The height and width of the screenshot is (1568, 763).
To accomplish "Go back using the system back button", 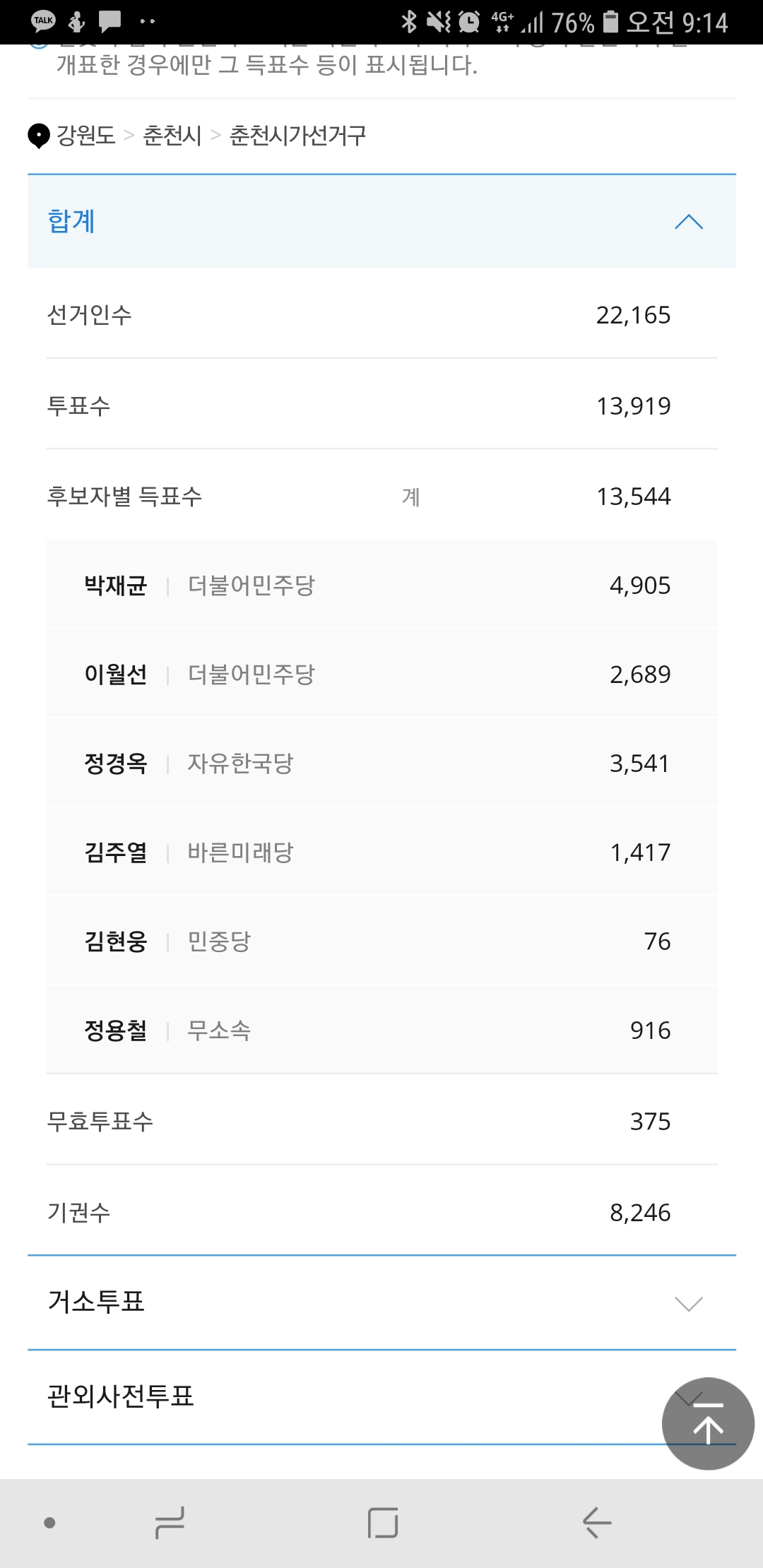I will [x=597, y=1522].
